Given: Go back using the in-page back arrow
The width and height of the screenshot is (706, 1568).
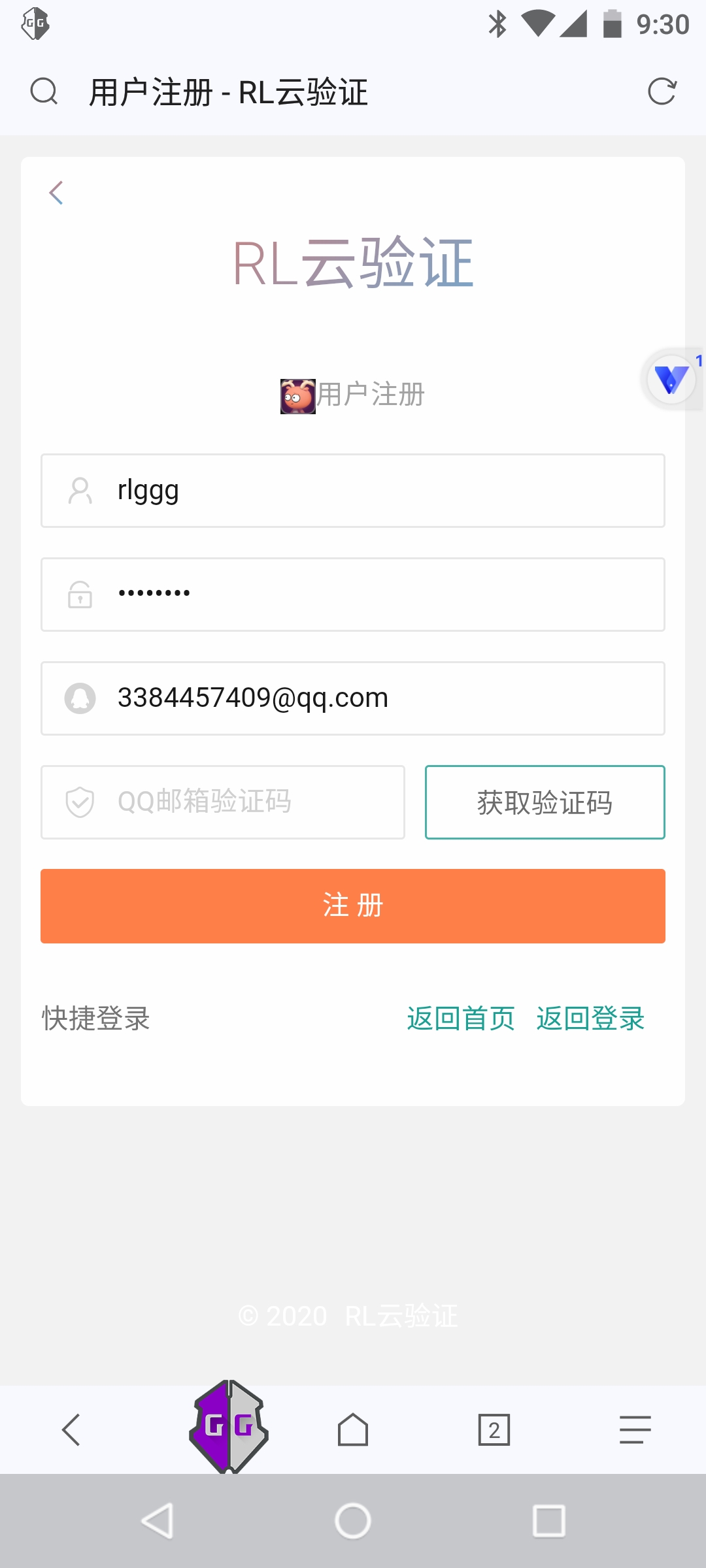Looking at the screenshot, I should (x=57, y=193).
